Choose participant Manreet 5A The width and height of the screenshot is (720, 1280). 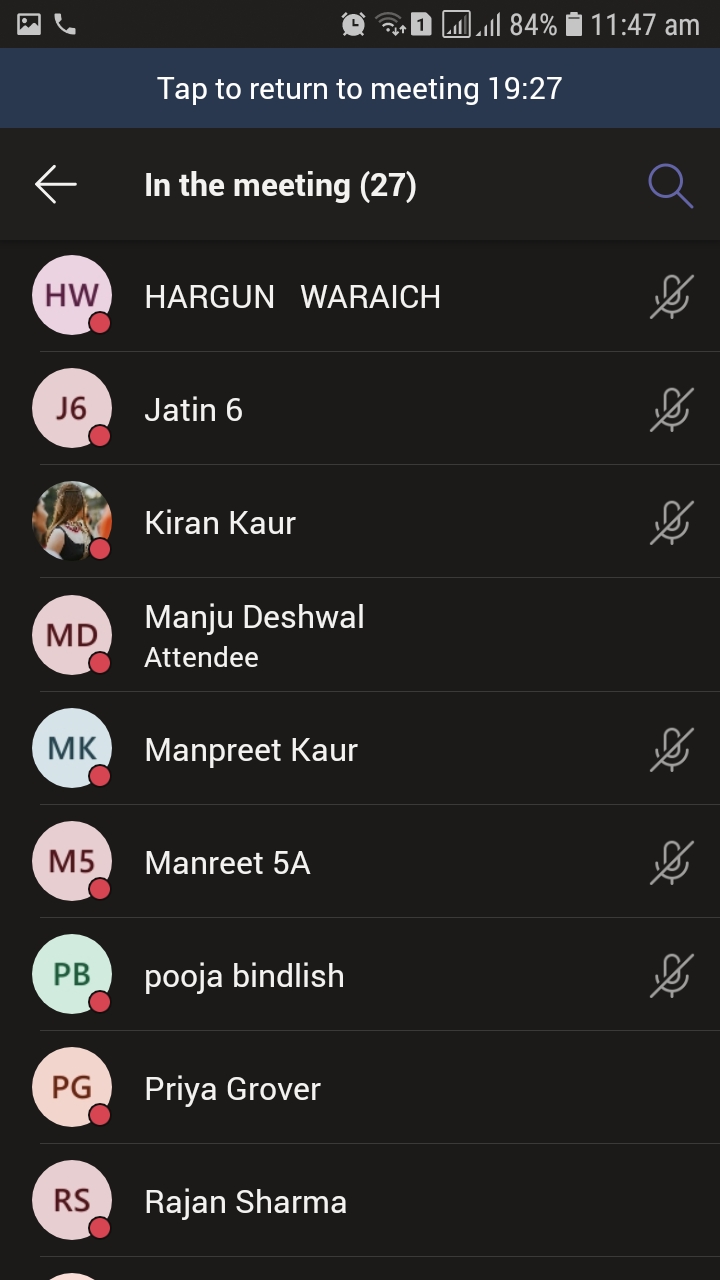[360, 861]
